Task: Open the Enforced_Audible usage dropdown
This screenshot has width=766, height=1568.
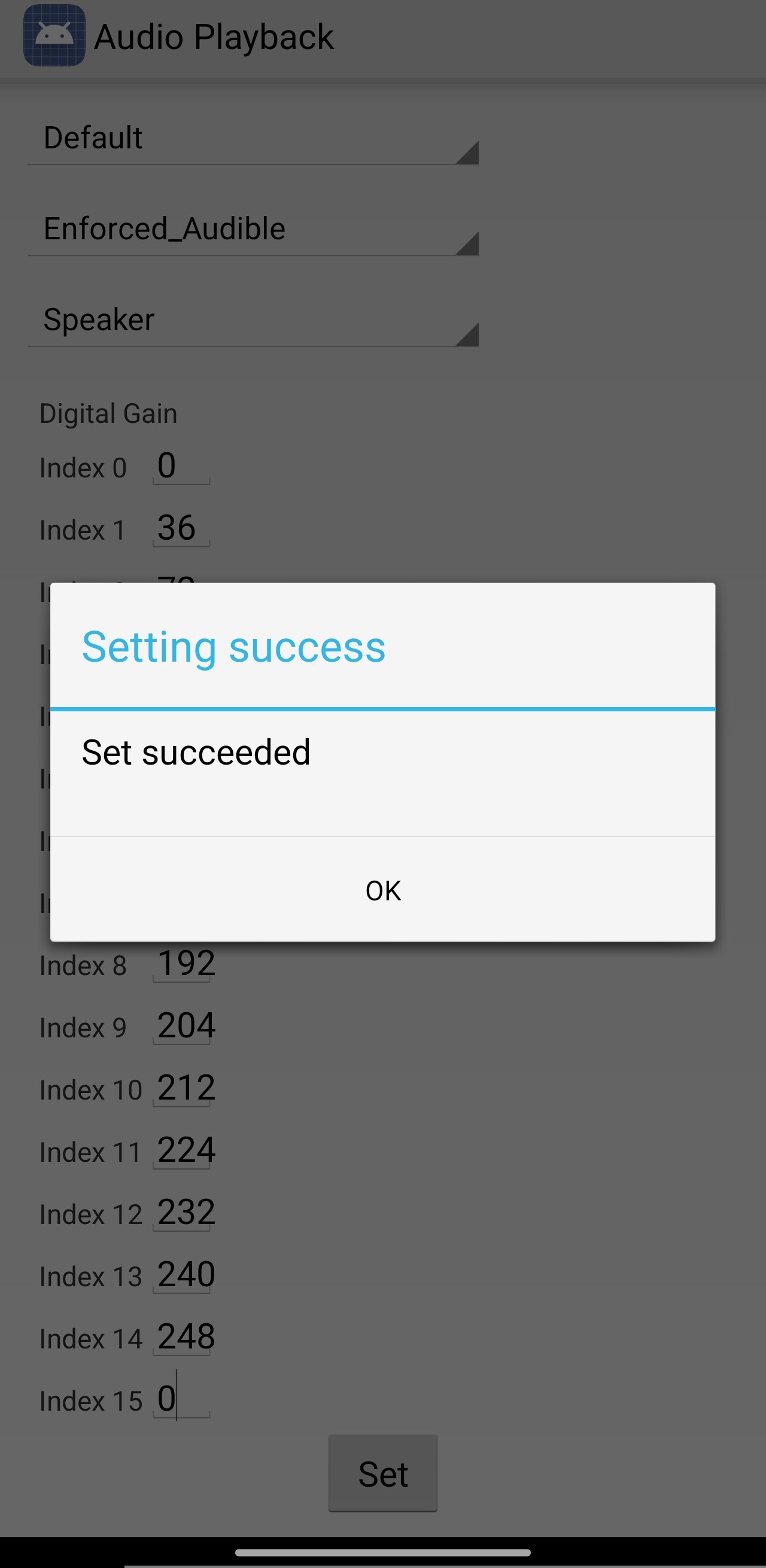Action: pos(252,229)
